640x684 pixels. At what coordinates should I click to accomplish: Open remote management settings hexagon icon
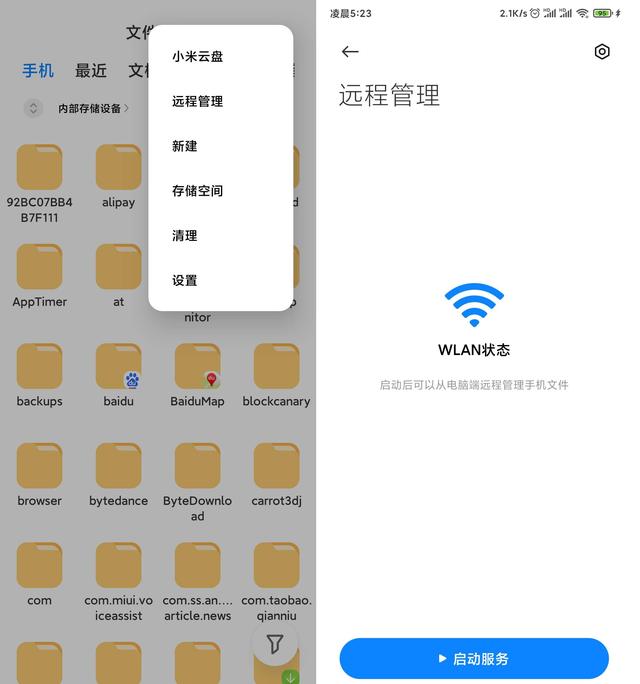pyautogui.click(x=602, y=52)
